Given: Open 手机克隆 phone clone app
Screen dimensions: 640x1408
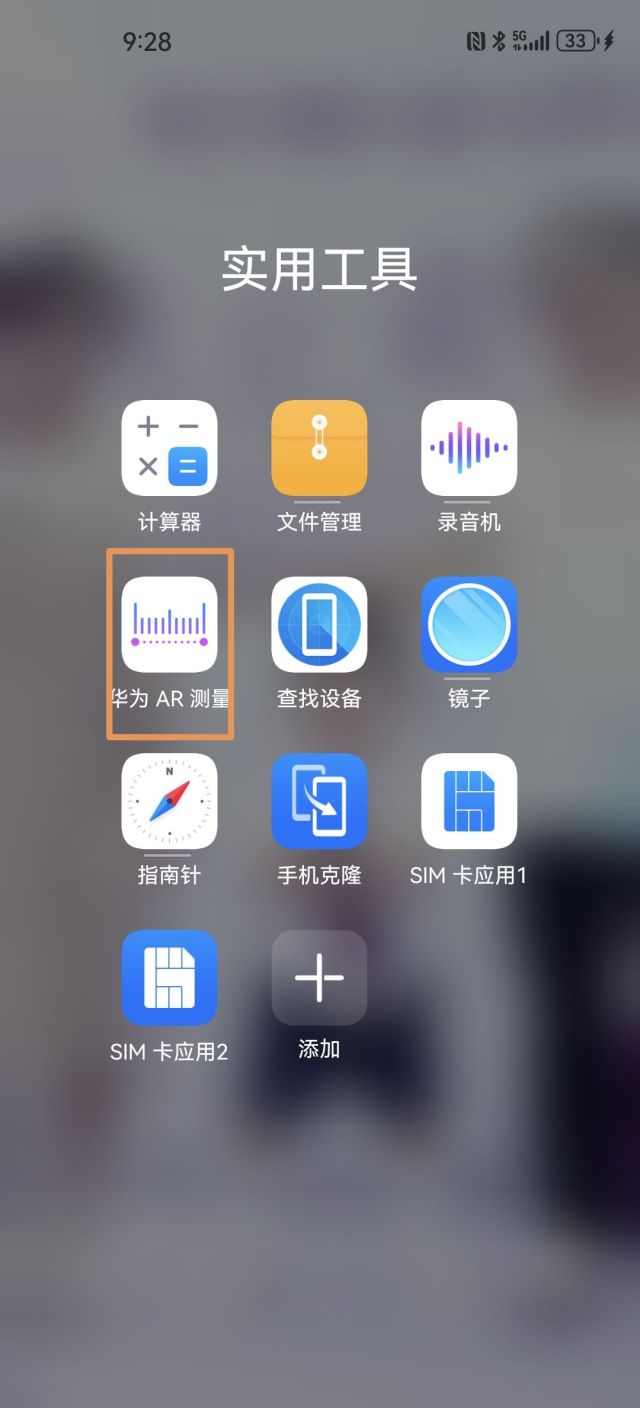Looking at the screenshot, I should coord(319,801).
